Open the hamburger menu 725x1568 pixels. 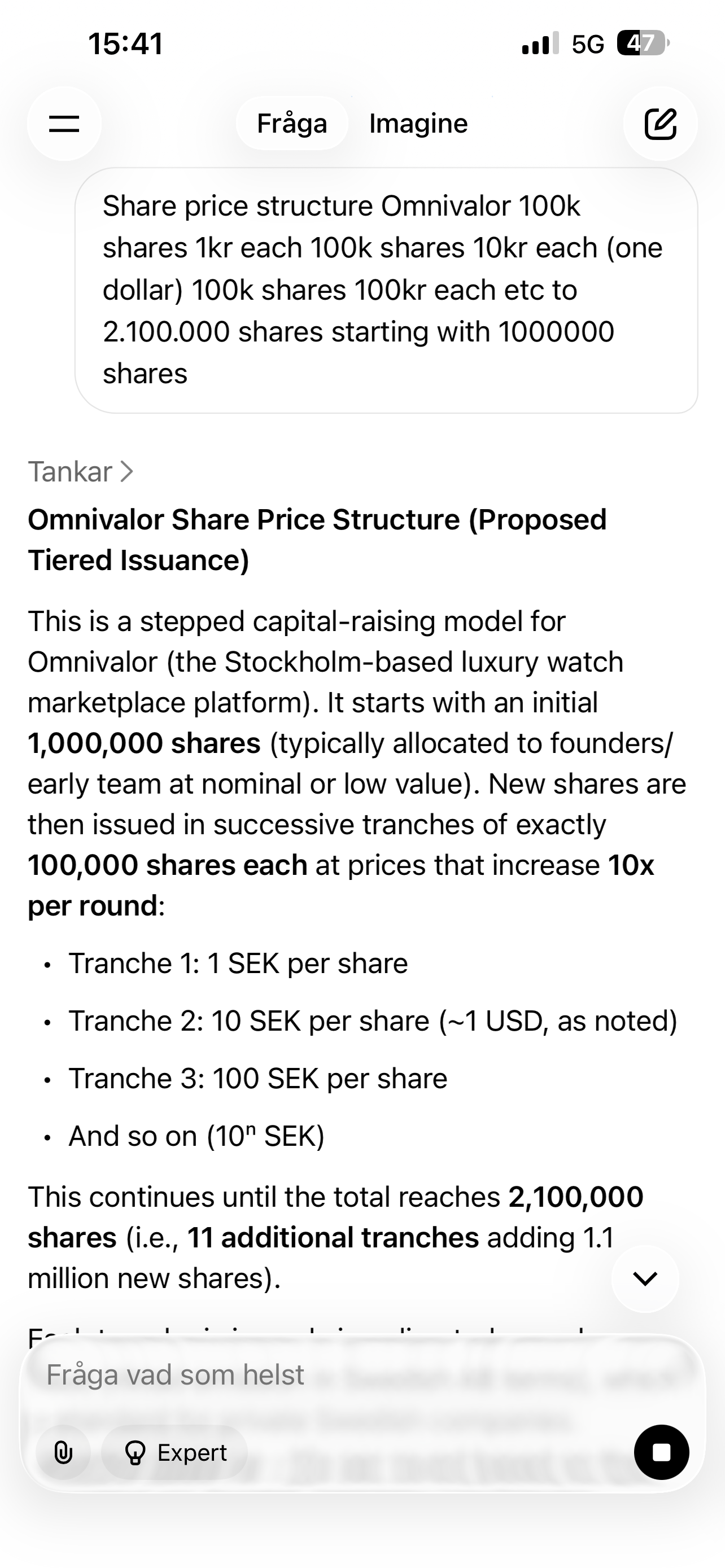pyautogui.click(x=64, y=124)
